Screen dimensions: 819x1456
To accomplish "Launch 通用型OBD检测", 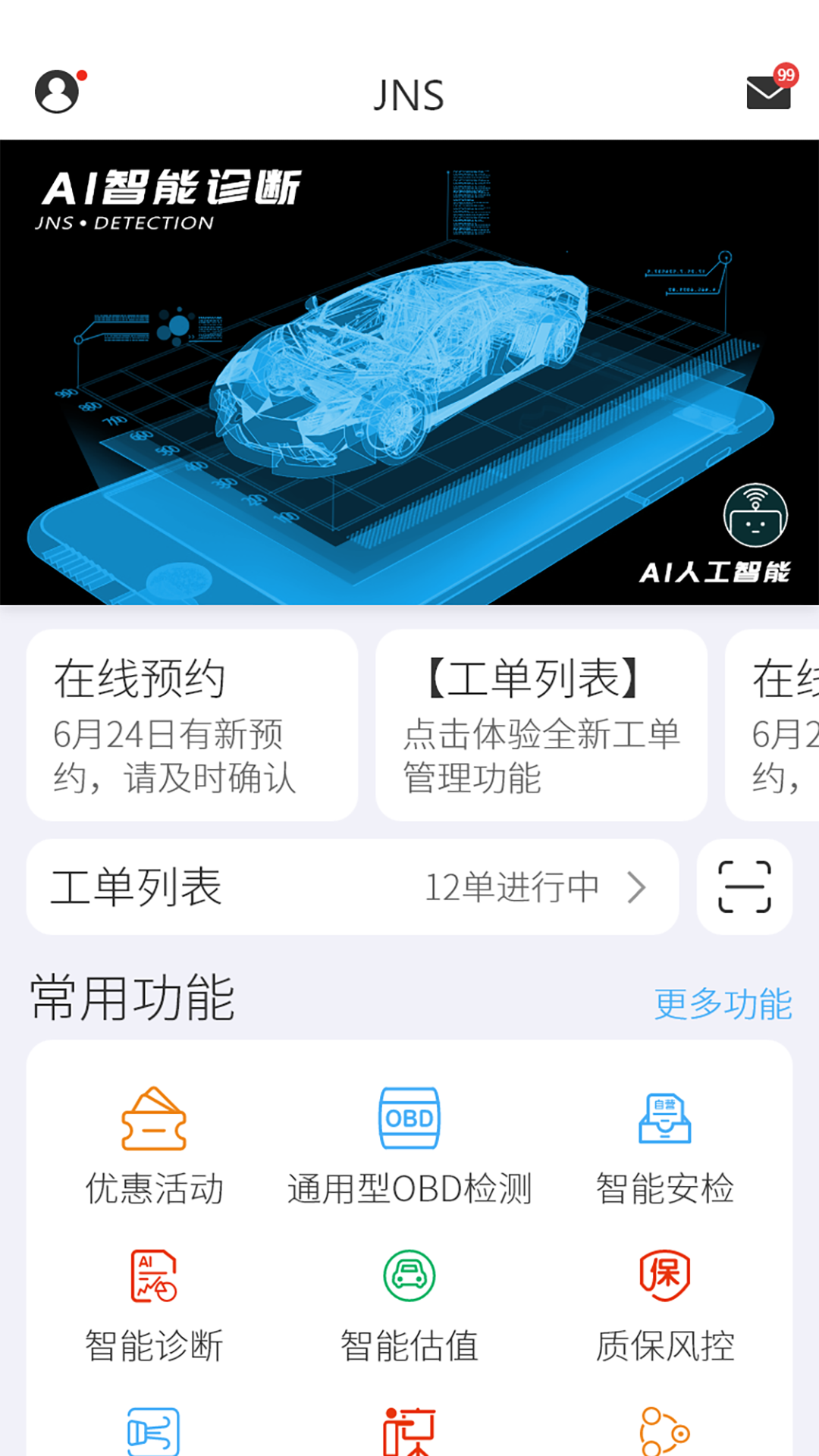I will [x=409, y=1147].
